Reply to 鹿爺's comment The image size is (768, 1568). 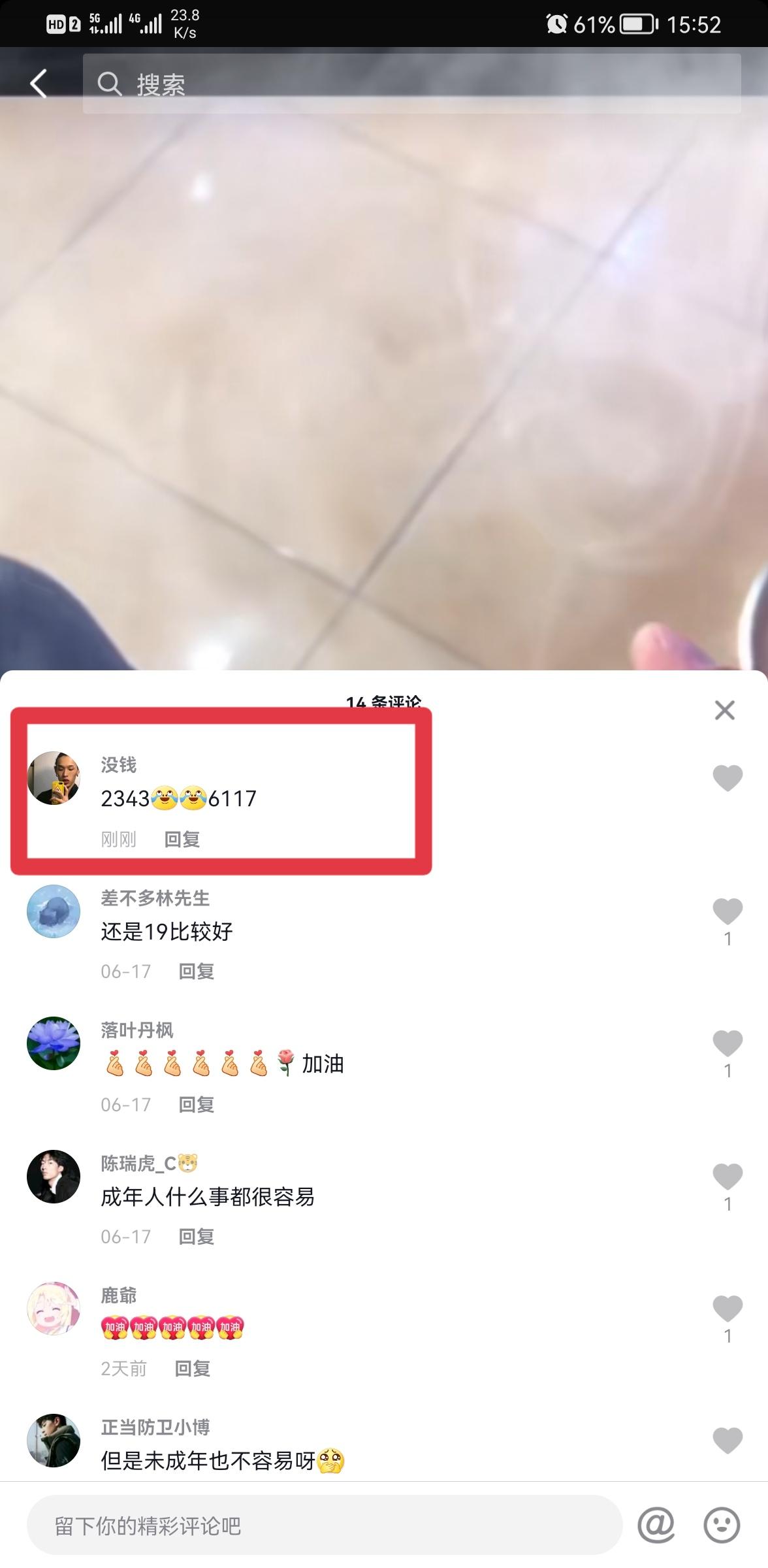[192, 1369]
